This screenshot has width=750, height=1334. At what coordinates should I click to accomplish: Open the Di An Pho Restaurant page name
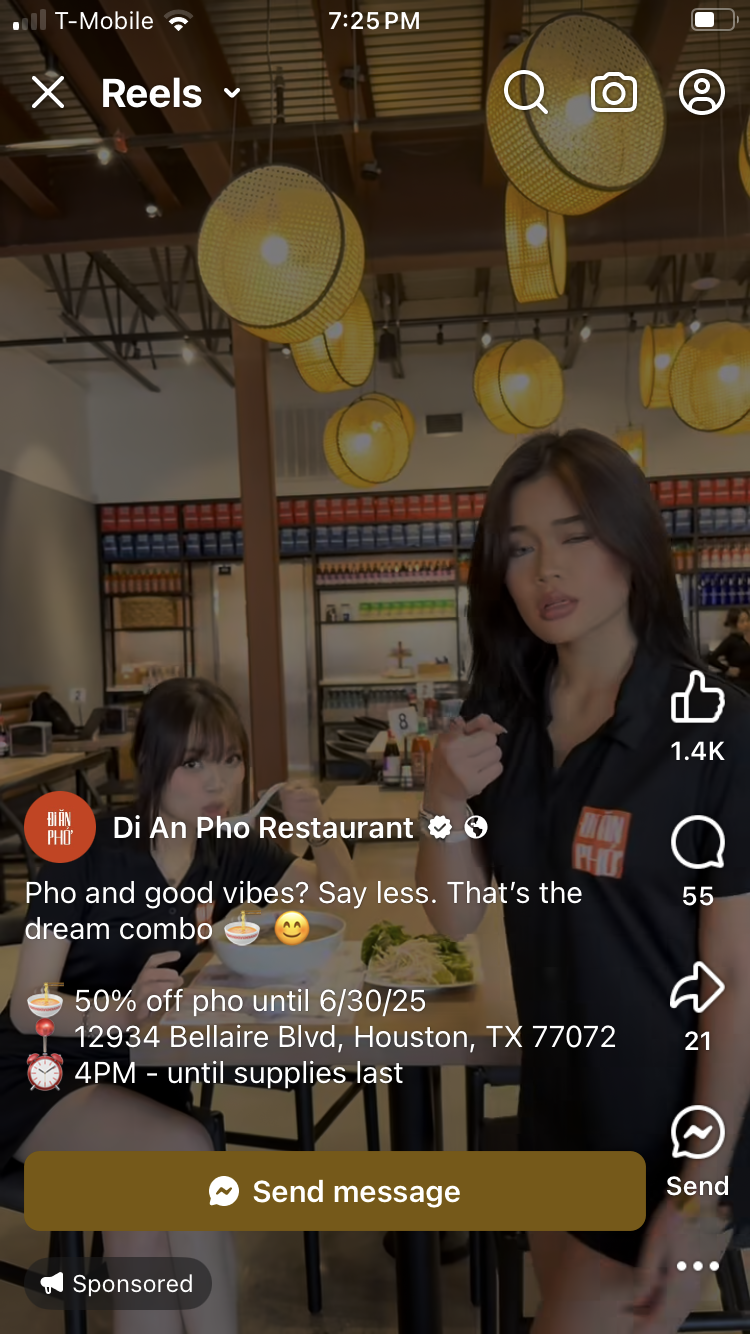pyautogui.click(x=263, y=828)
